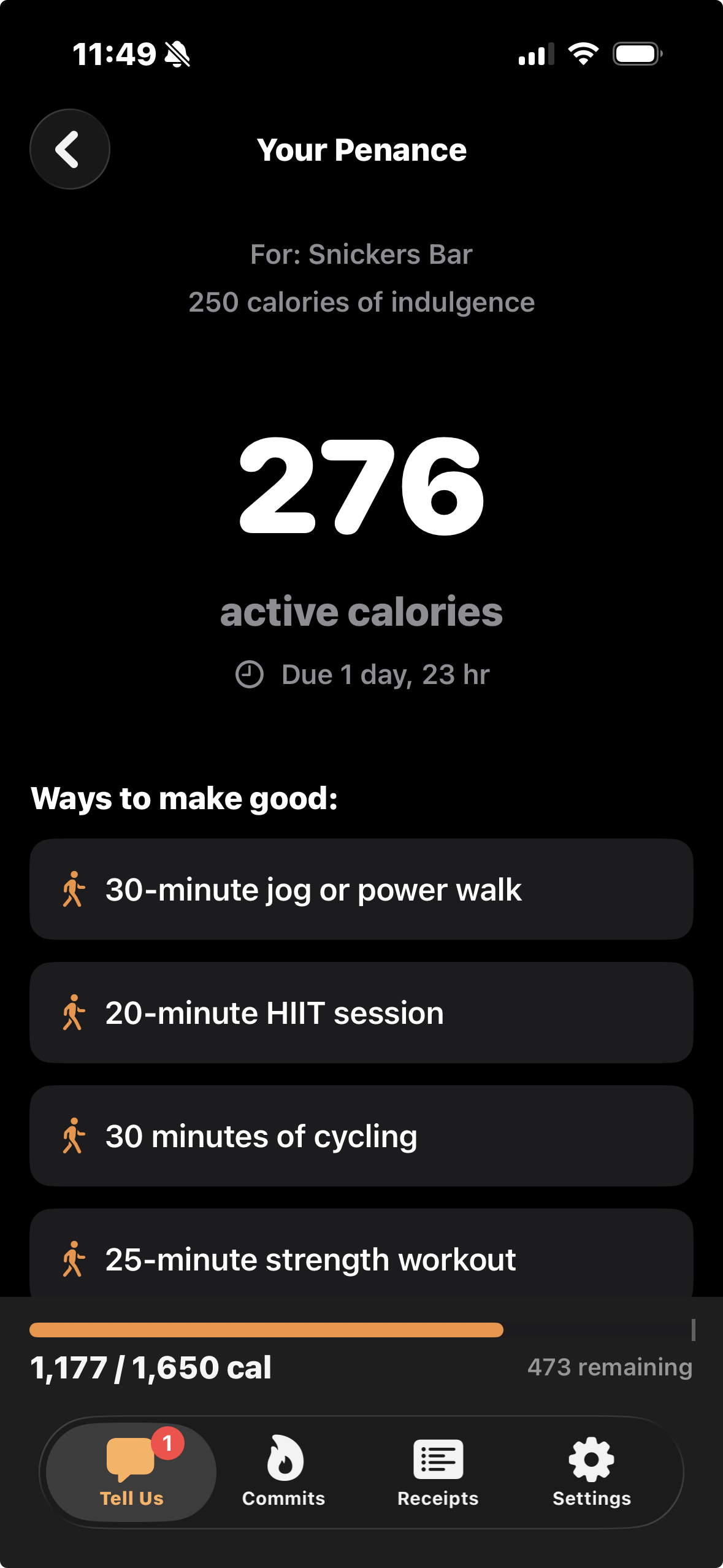Open the Tell Us tab

(131, 1472)
